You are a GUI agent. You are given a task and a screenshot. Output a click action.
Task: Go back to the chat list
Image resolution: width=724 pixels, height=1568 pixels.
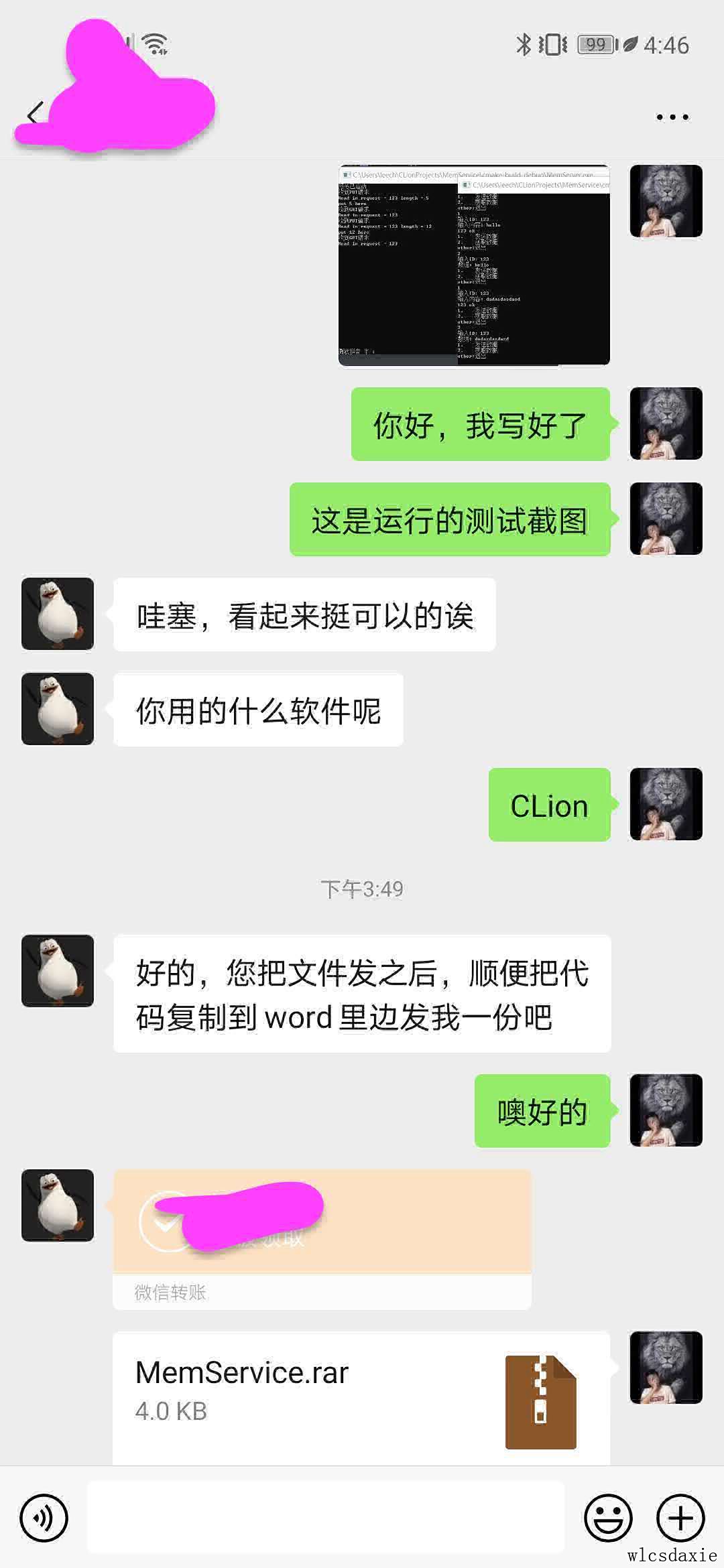pyautogui.click(x=34, y=115)
